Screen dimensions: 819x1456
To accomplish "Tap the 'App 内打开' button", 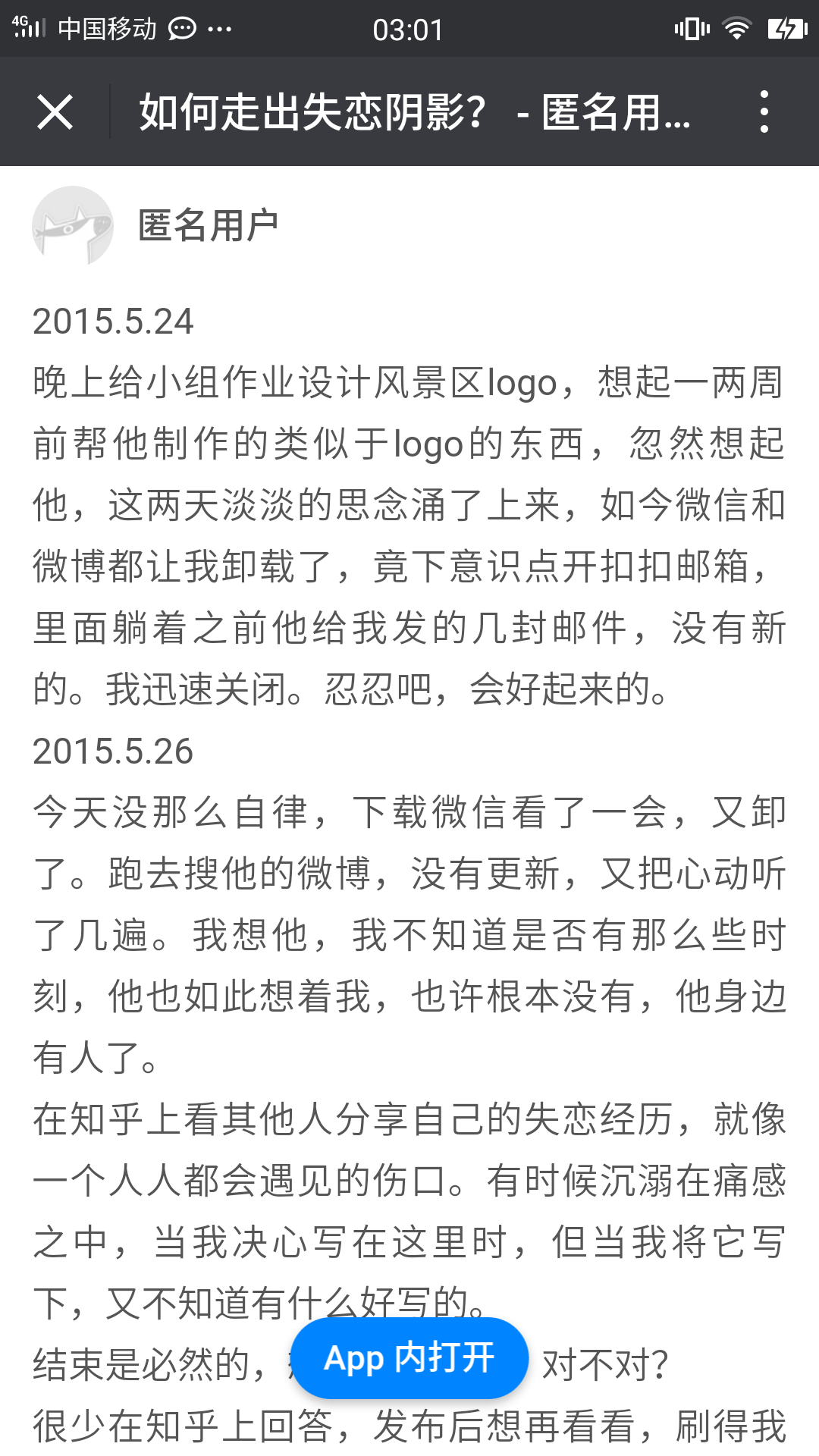I will pyautogui.click(x=409, y=1358).
